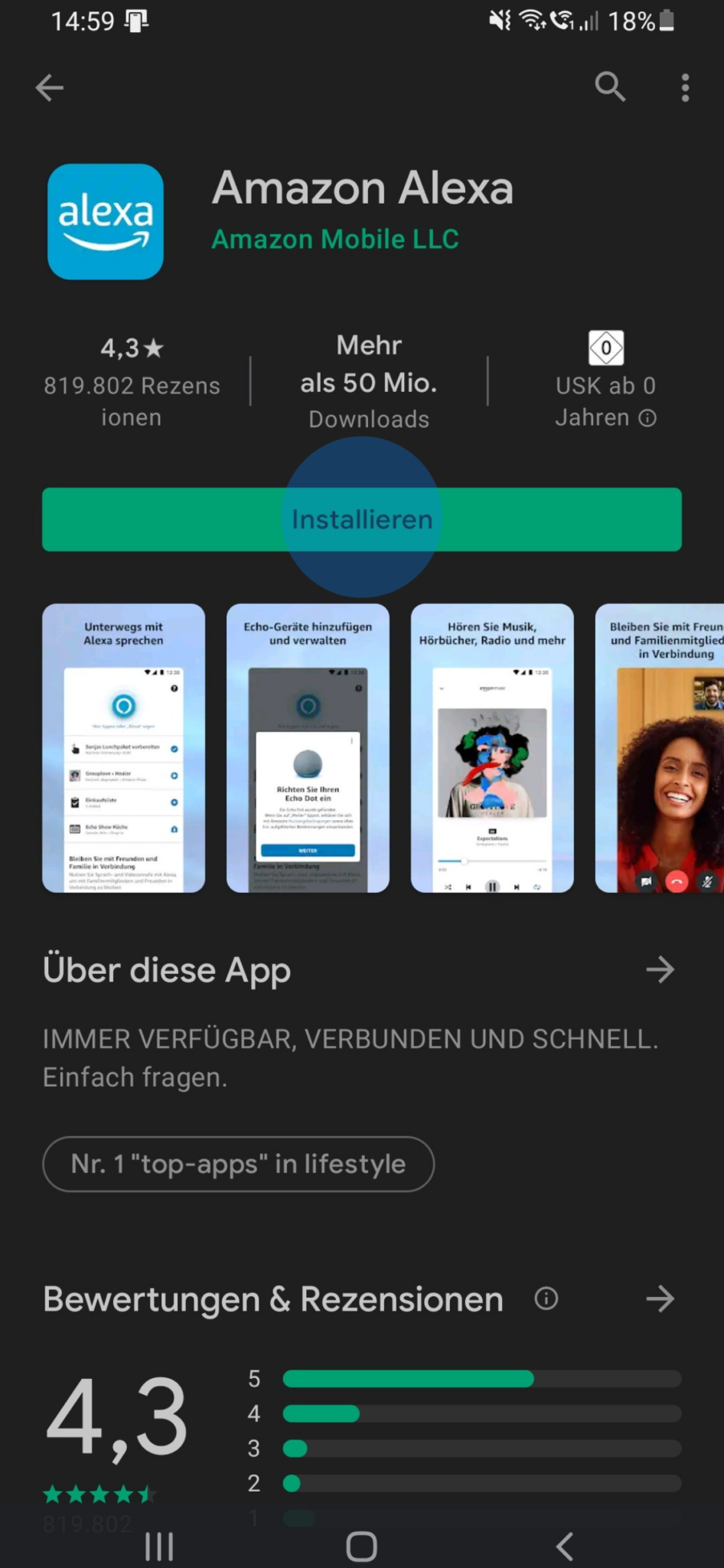
Task: Open the ratings info circle icon
Action: click(x=546, y=1298)
